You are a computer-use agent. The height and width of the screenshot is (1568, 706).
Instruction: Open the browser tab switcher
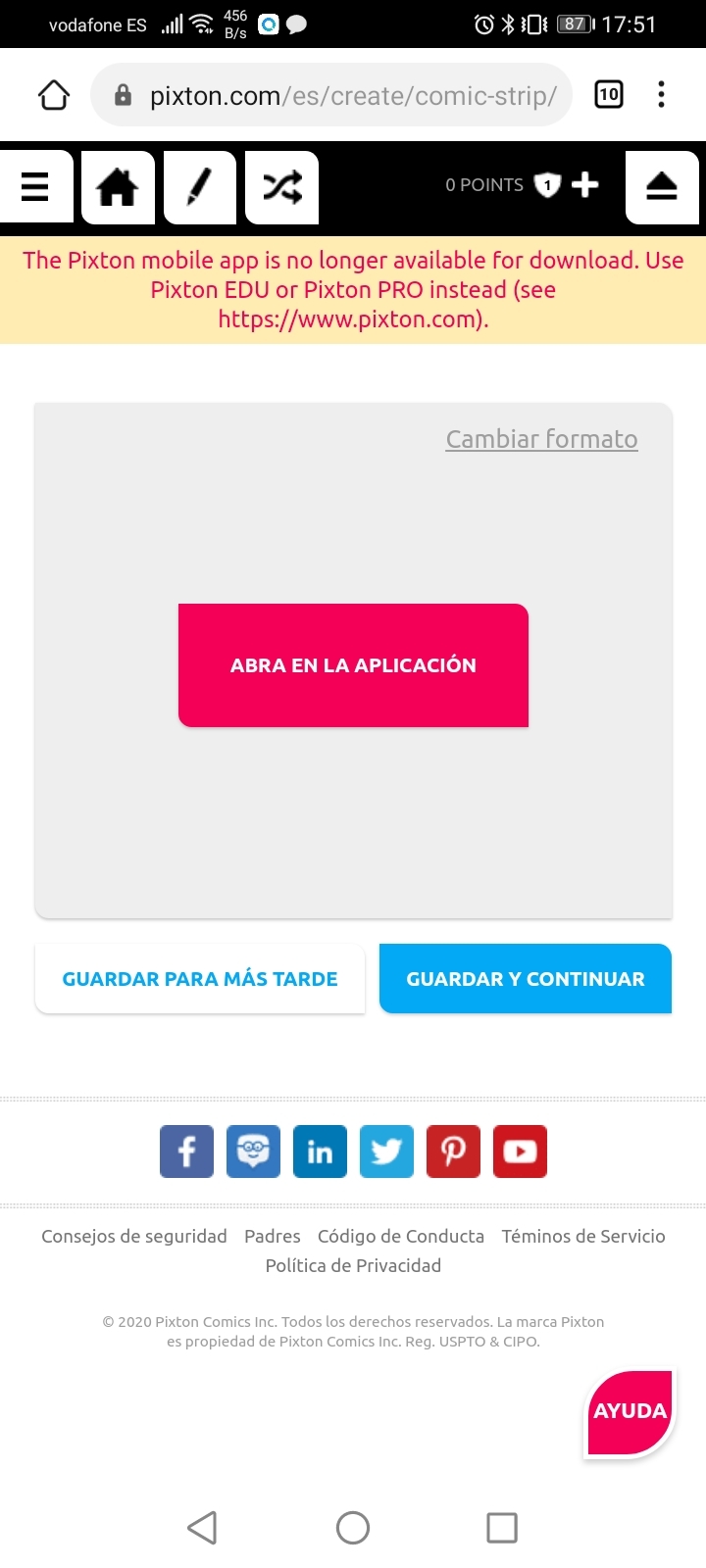609,95
